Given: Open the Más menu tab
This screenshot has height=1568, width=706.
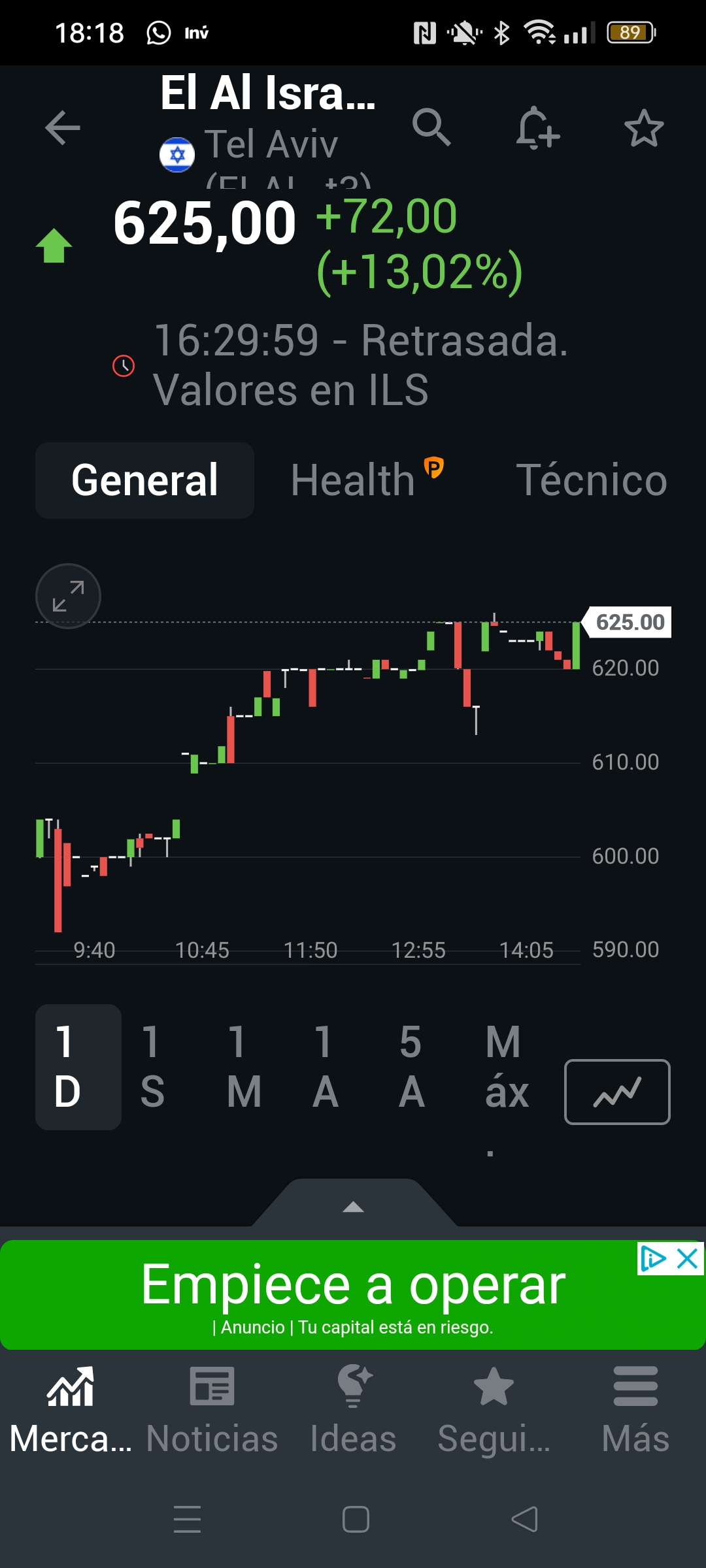Looking at the screenshot, I should pos(635,1410).
